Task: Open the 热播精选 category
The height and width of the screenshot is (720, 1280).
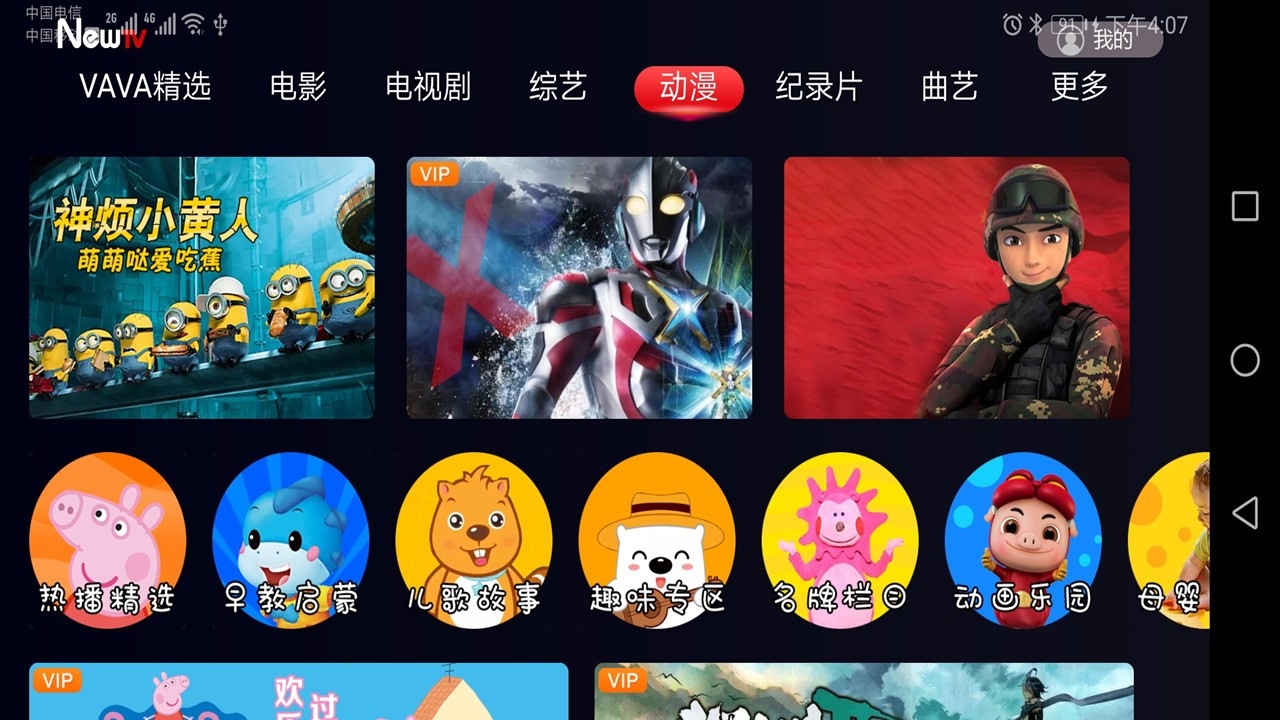Action: click(x=107, y=540)
